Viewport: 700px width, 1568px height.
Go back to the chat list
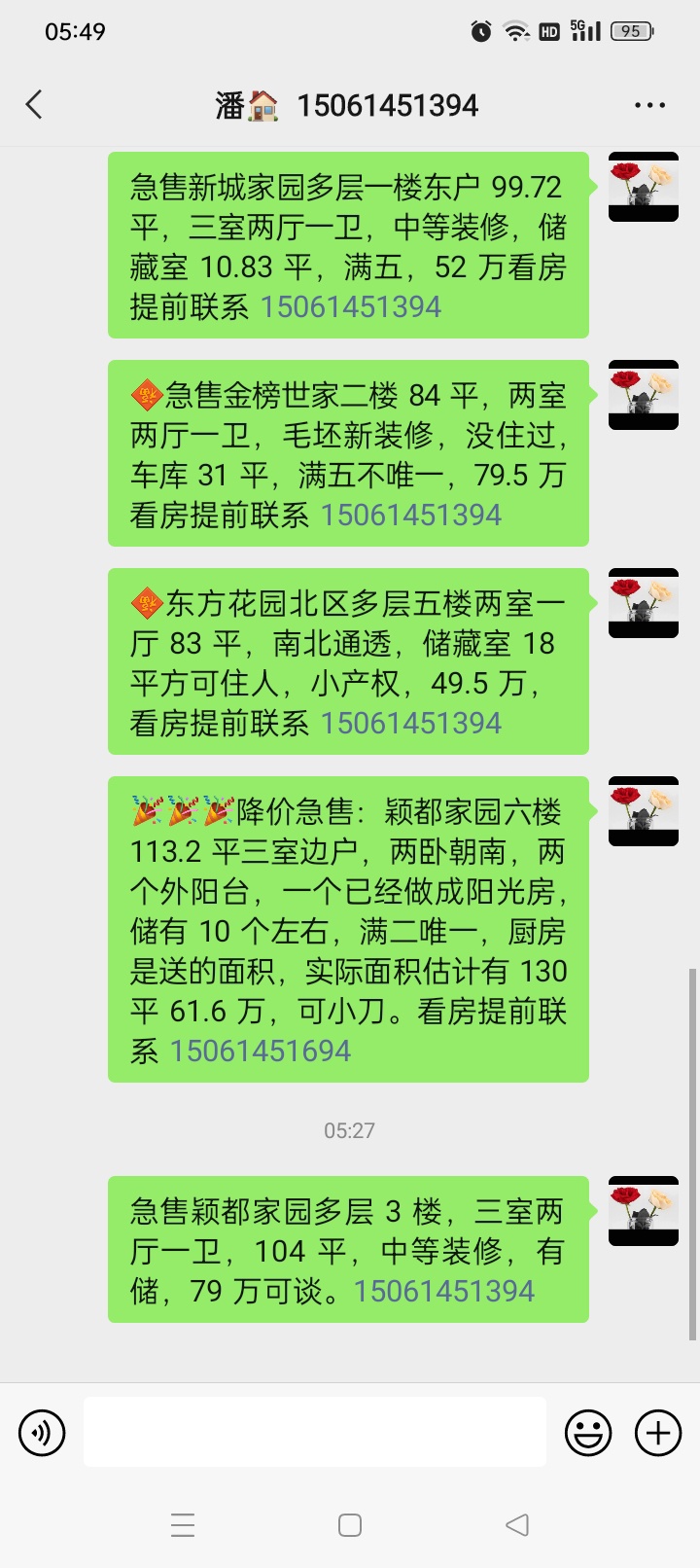tap(35, 105)
